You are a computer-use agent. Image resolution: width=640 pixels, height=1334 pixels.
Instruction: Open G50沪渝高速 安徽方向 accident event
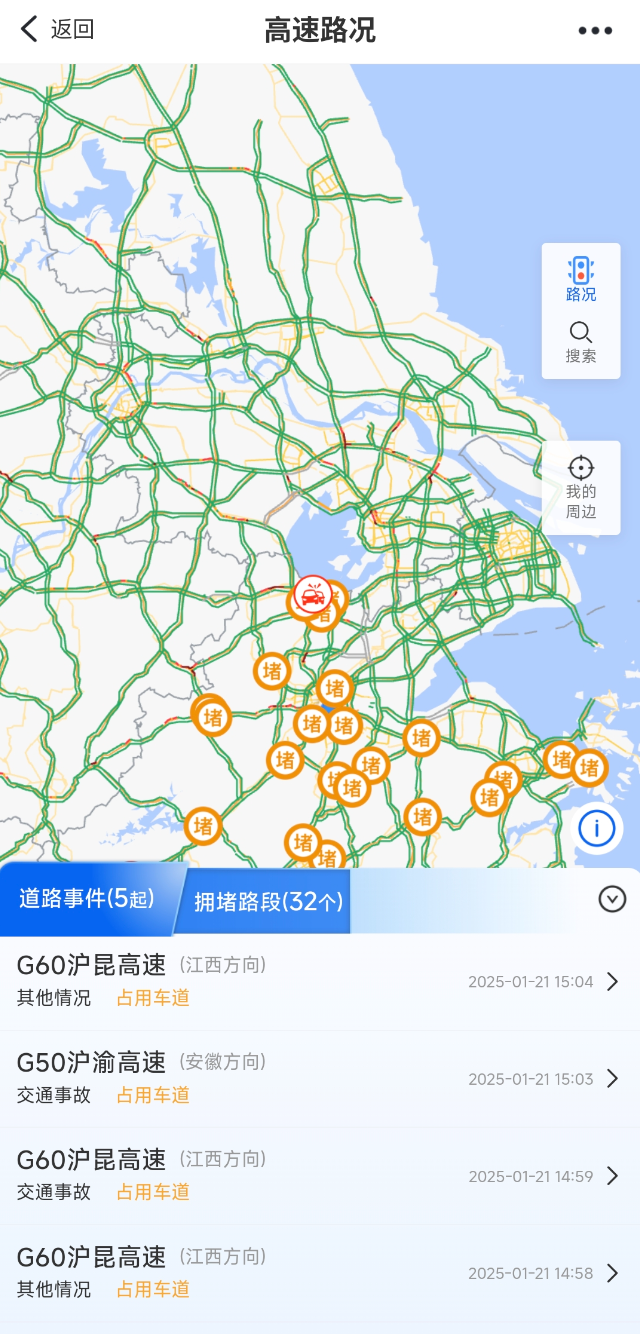coord(320,1079)
